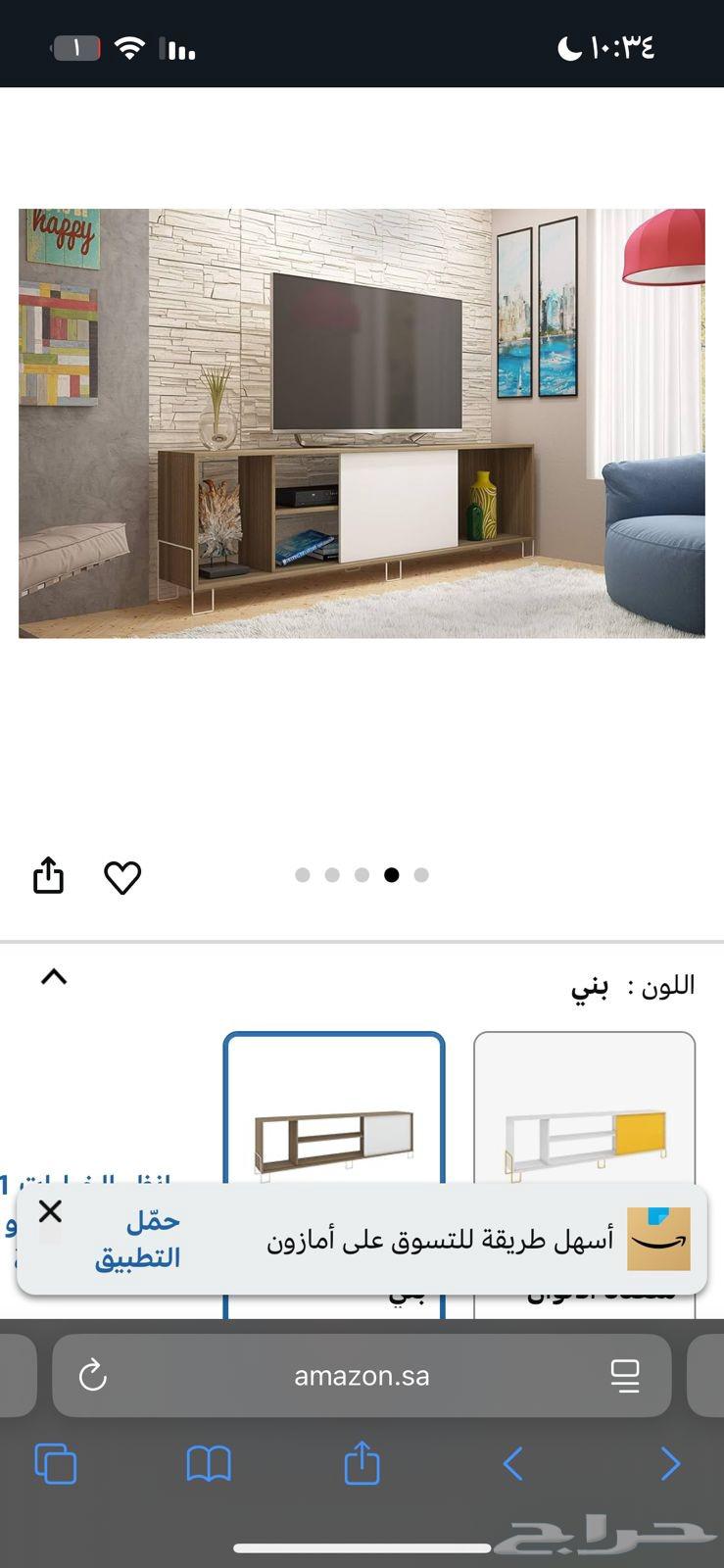Viewport: 724px width, 1568px height.
Task: Jump to the first image carousel dot
Action: (303, 875)
